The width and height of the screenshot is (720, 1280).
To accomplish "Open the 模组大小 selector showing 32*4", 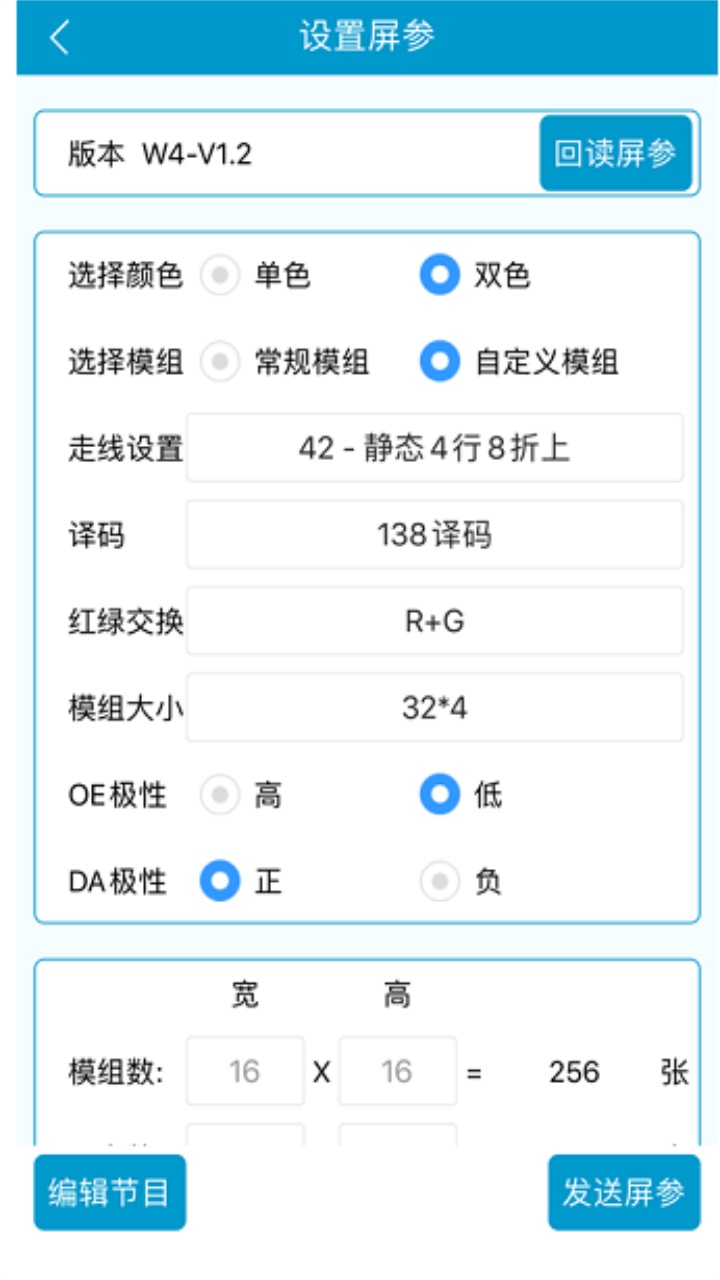I will point(435,708).
